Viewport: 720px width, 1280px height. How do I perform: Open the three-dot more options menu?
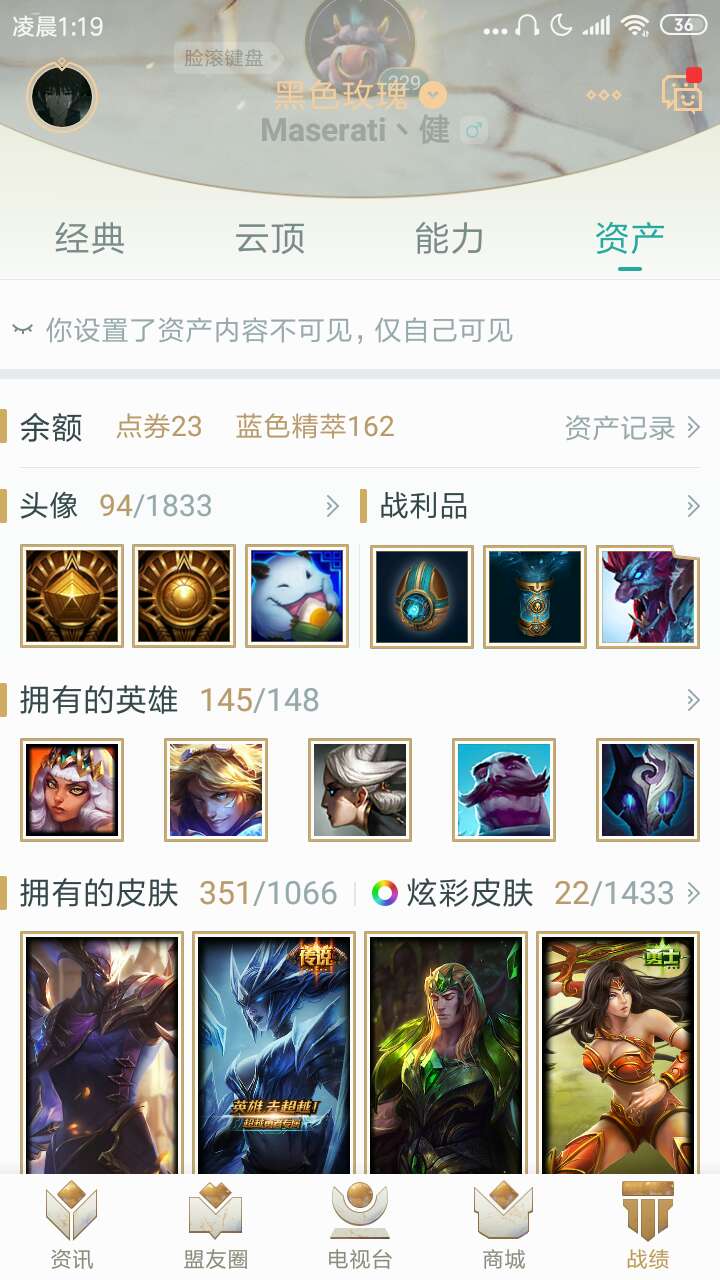point(603,95)
